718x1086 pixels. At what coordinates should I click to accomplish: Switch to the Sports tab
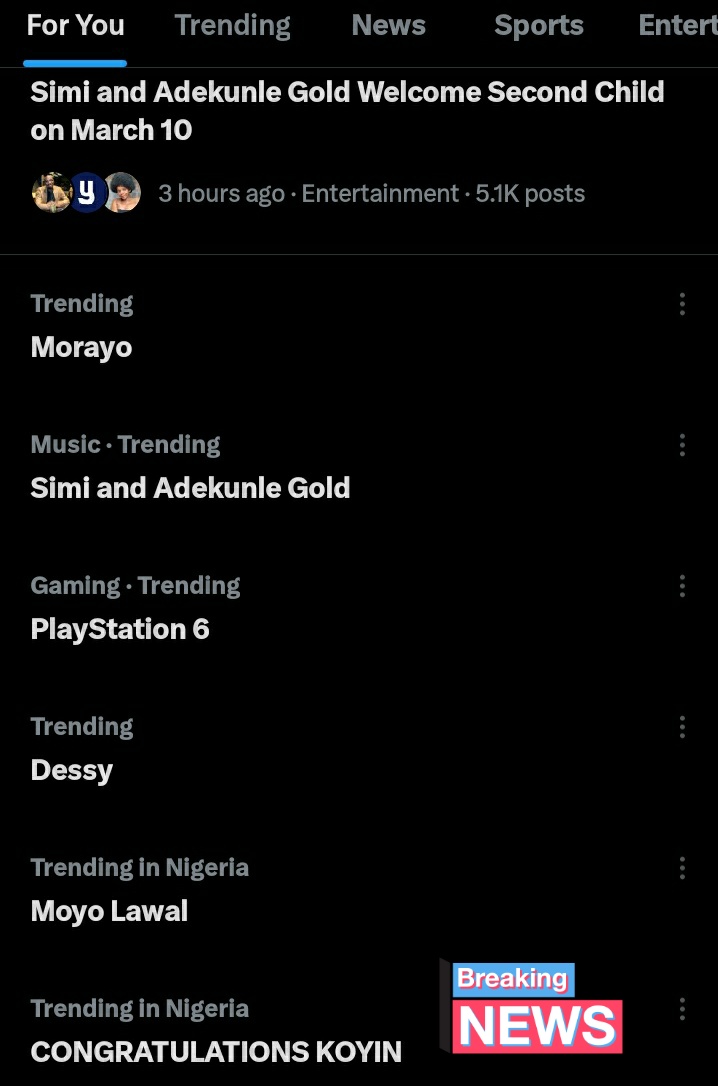pyautogui.click(x=538, y=26)
